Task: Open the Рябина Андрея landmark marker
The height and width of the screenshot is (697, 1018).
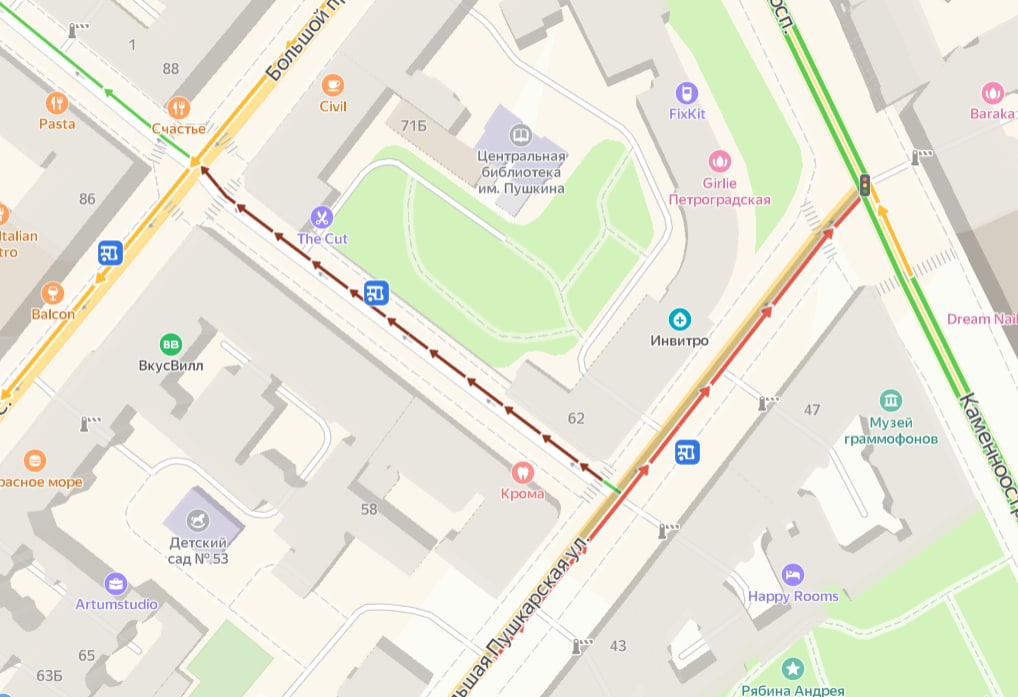Action: (794, 669)
